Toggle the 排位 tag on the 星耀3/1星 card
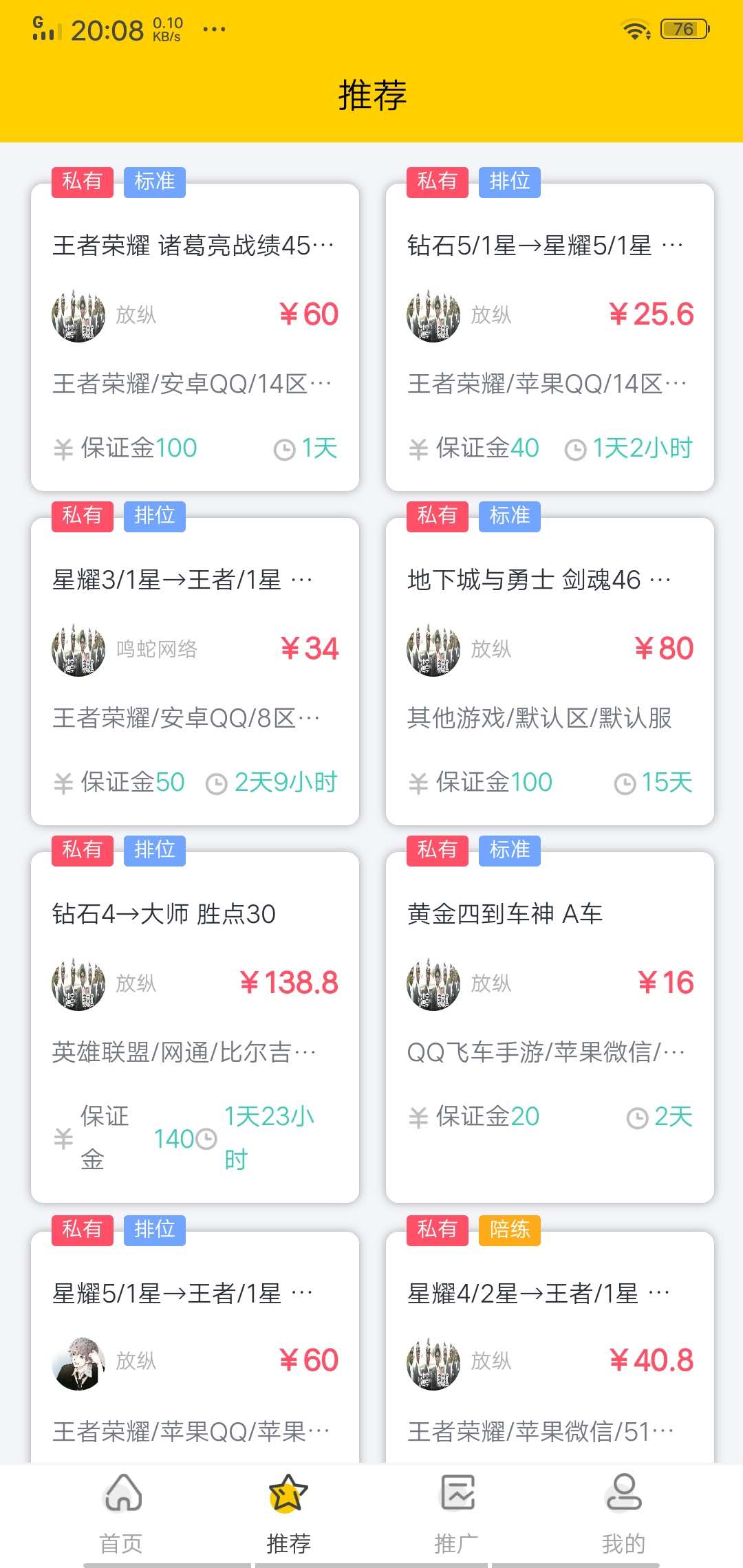 click(x=155, y=516)
